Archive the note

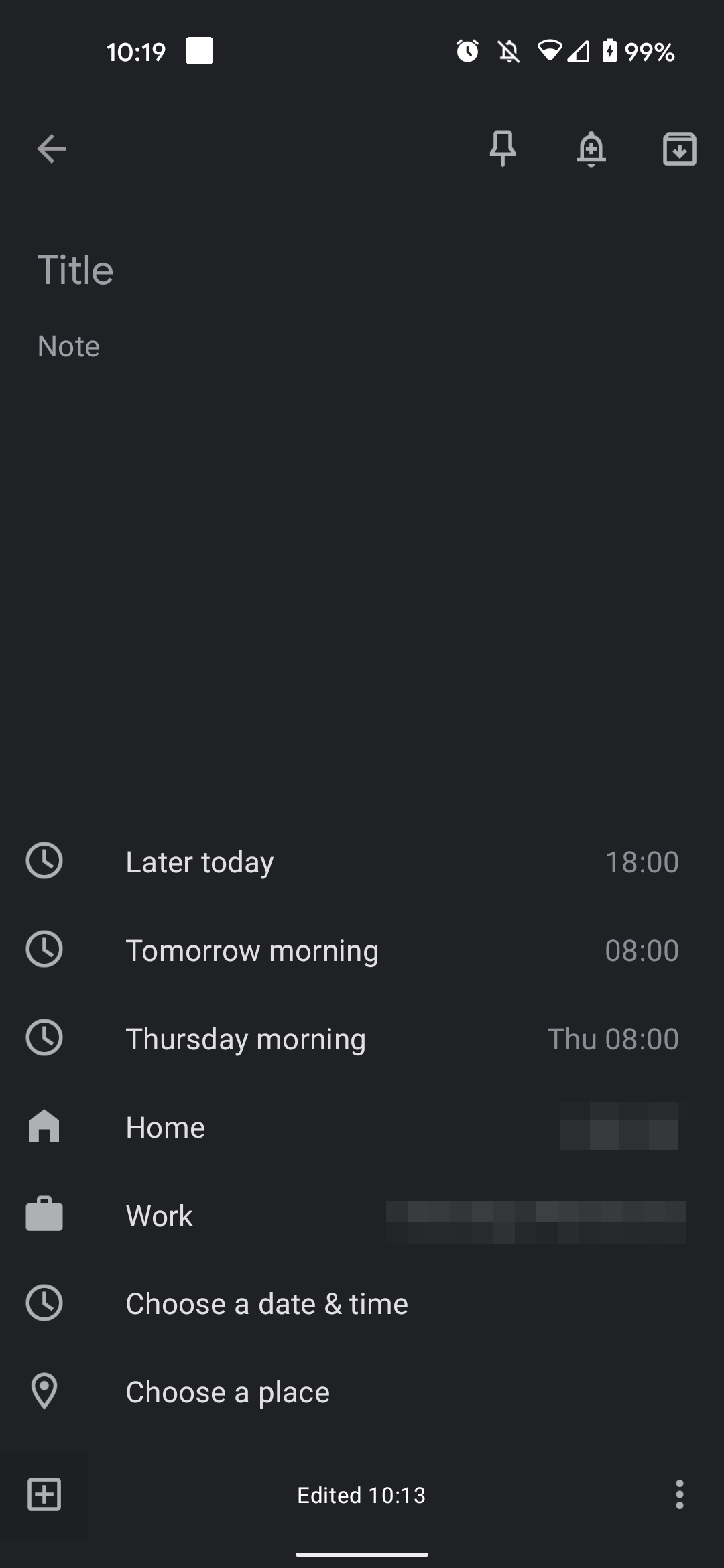click(680, 149)
